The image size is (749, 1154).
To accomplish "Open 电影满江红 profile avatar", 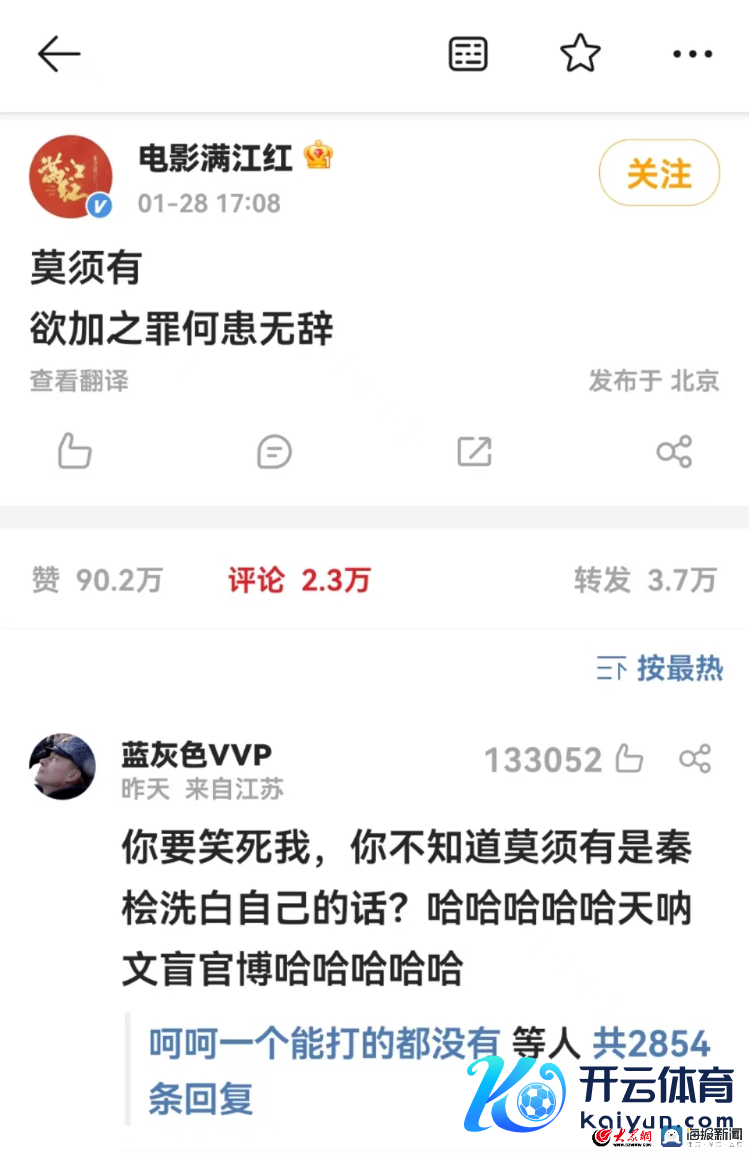I will point(70,177).
